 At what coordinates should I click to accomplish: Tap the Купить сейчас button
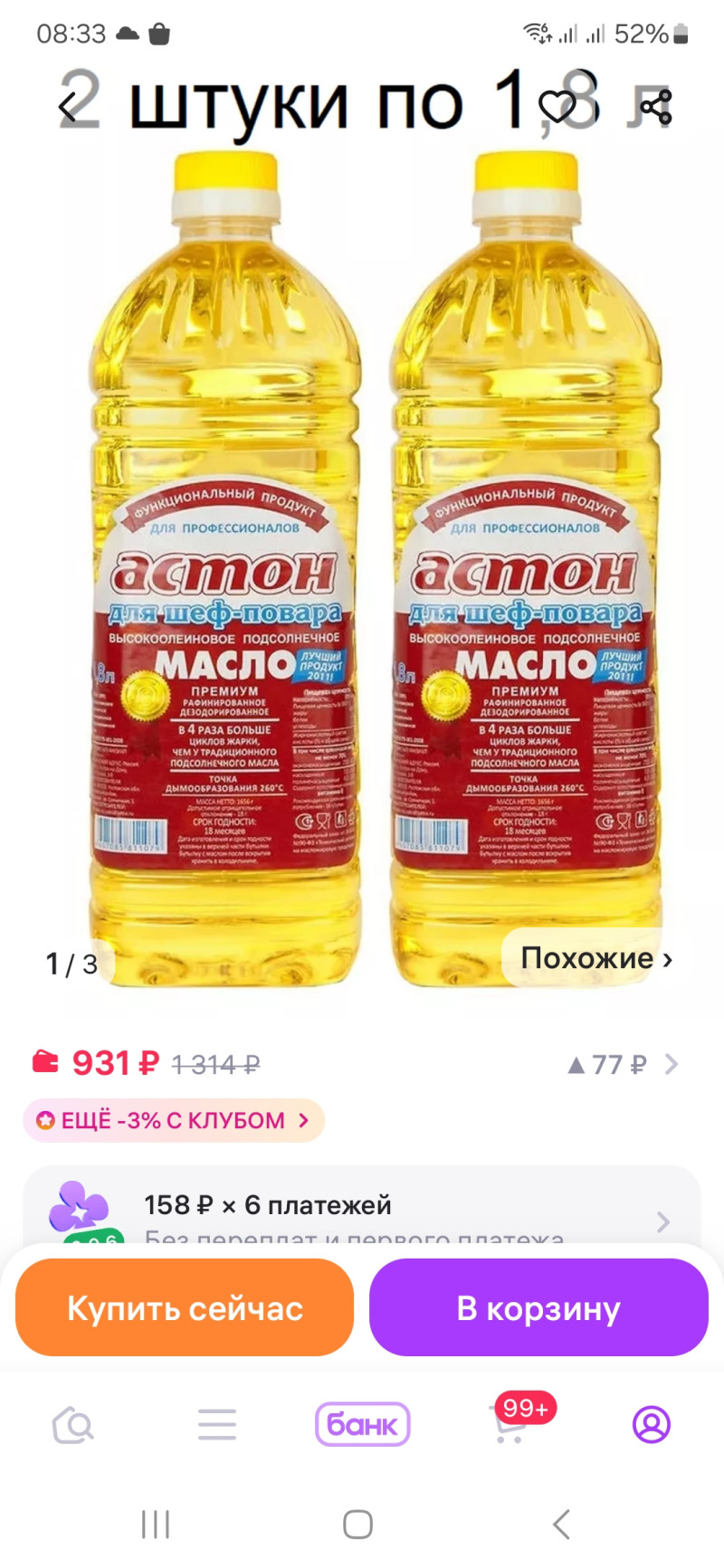[185, 1308]
